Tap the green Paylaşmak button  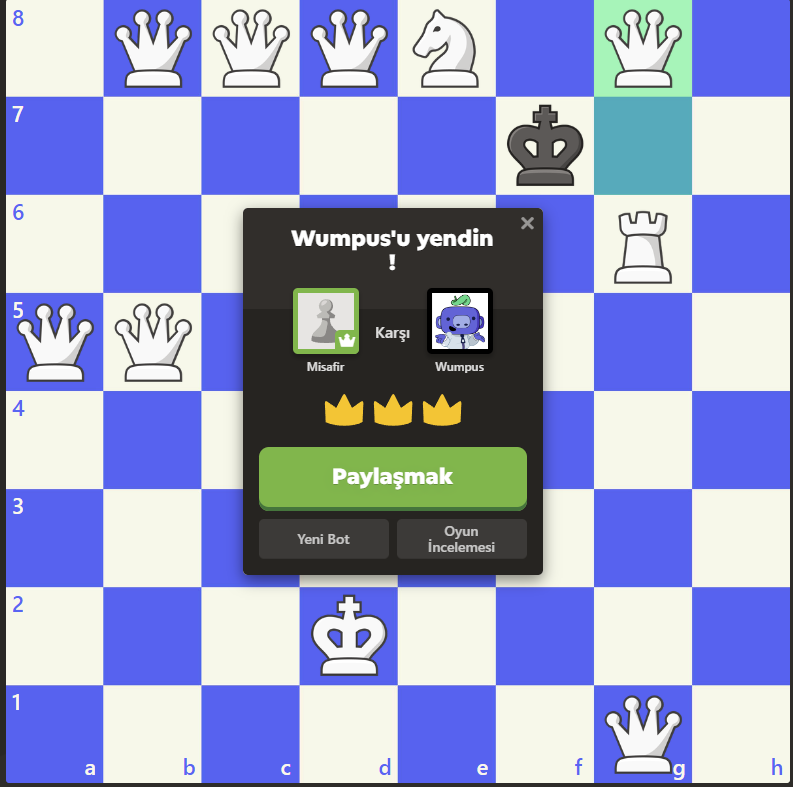(x=392, y=477)
